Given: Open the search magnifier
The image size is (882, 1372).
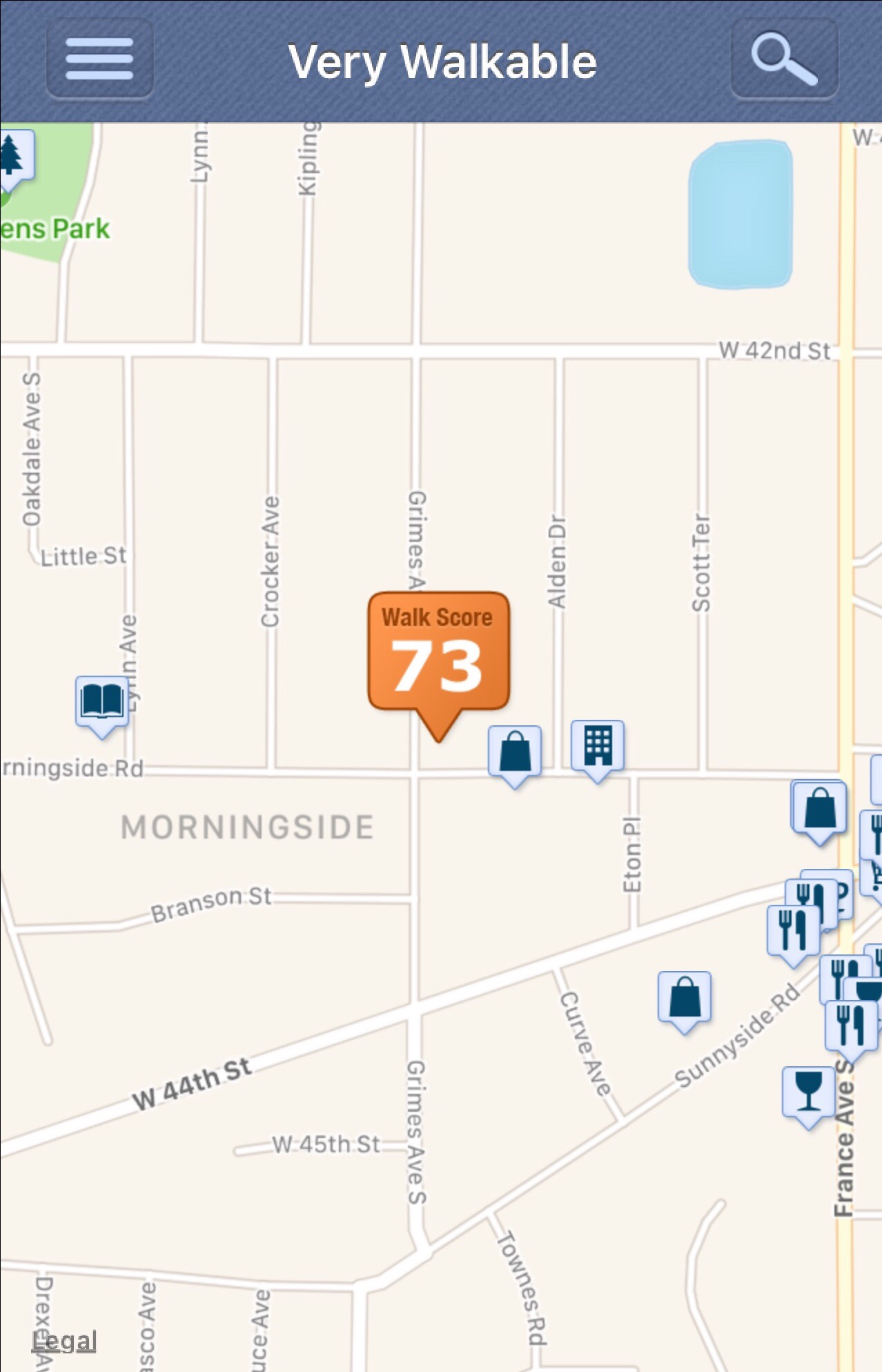Looking at the screenshot, I should click(784, 59).
